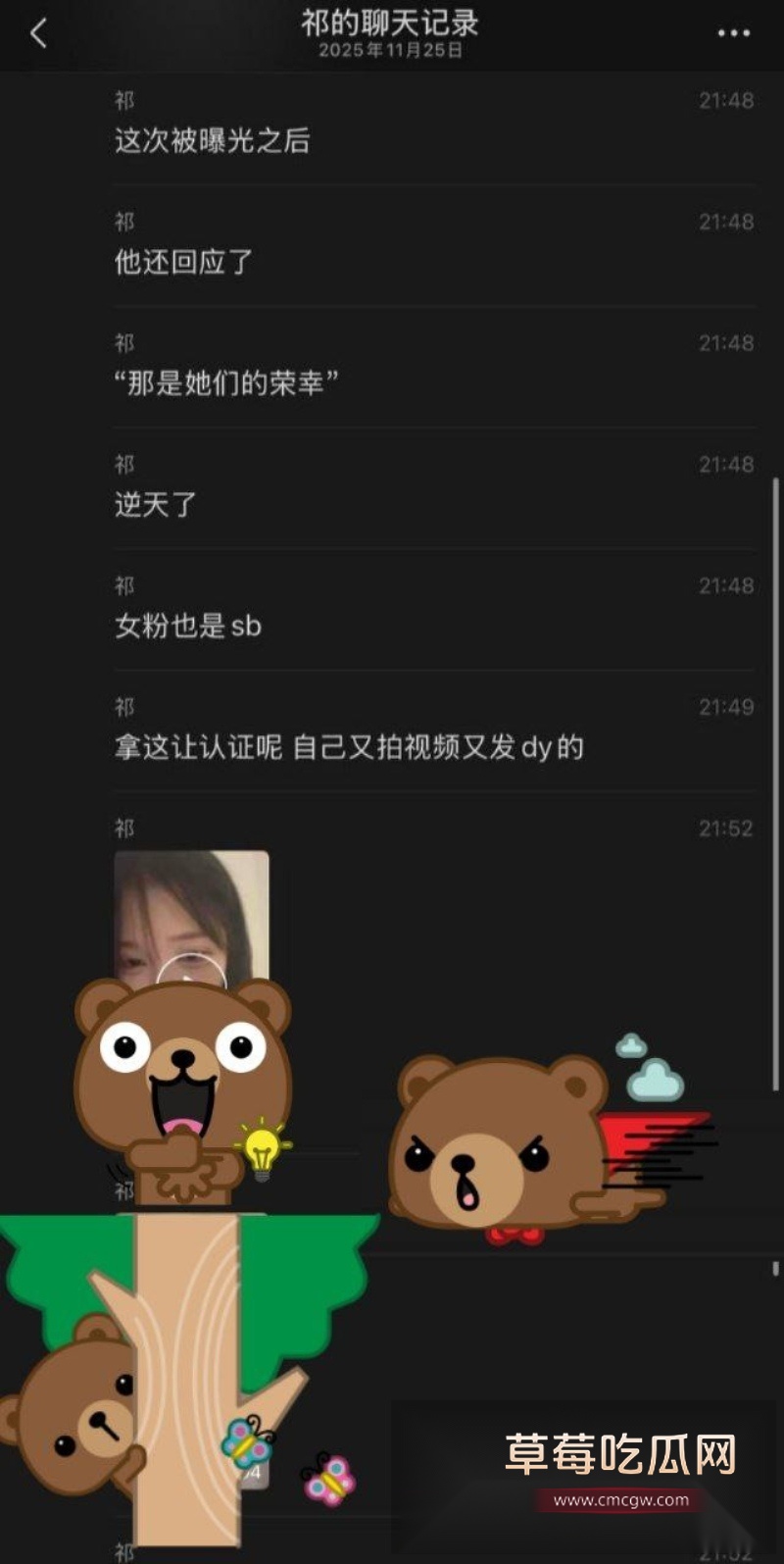Tap the back arrow to exit chat record
The width and height of the screenshot is (784, 1564).
tap(37, 32)
